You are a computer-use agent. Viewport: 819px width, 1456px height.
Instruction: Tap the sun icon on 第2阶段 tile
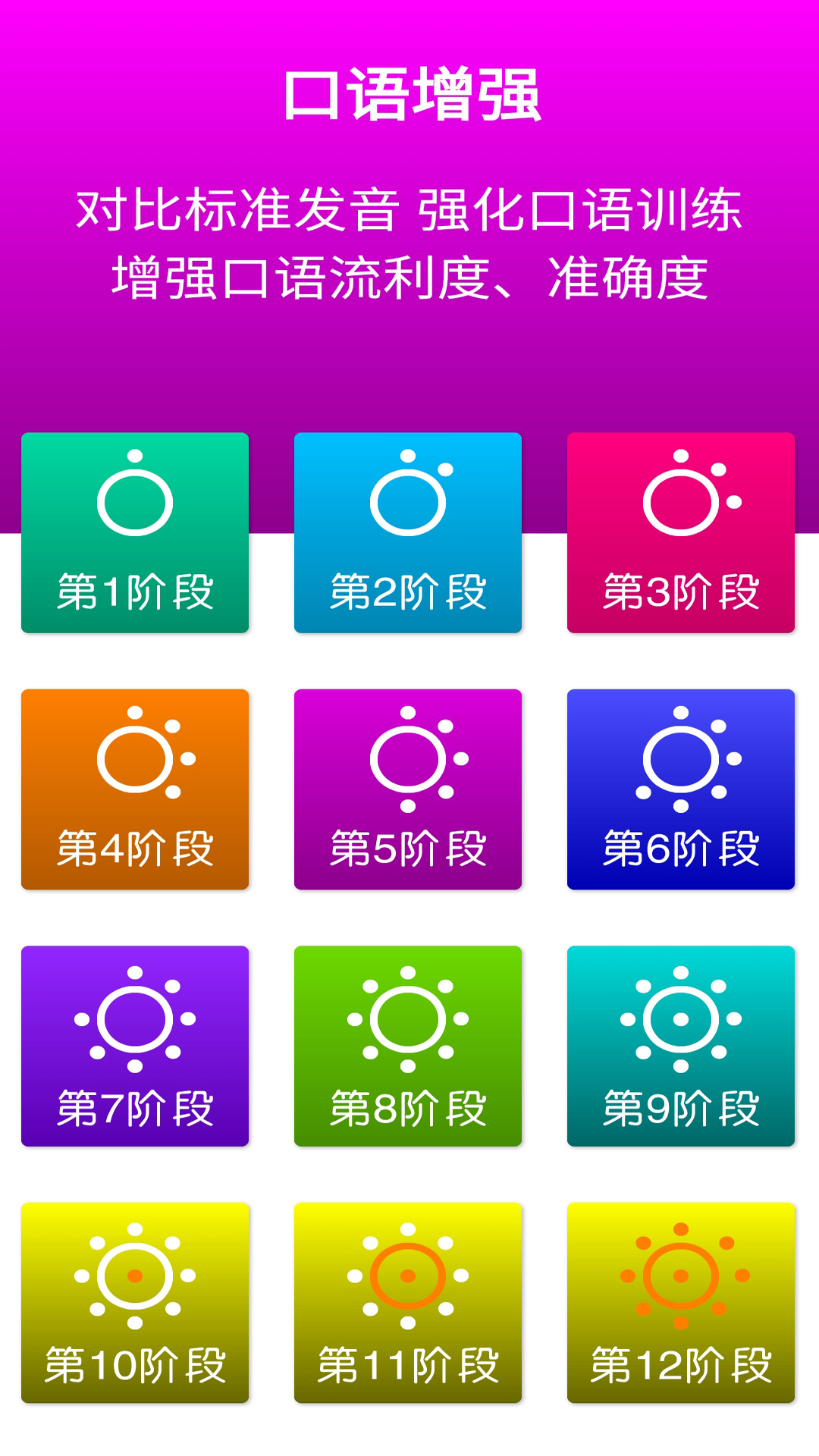[409, 497]
